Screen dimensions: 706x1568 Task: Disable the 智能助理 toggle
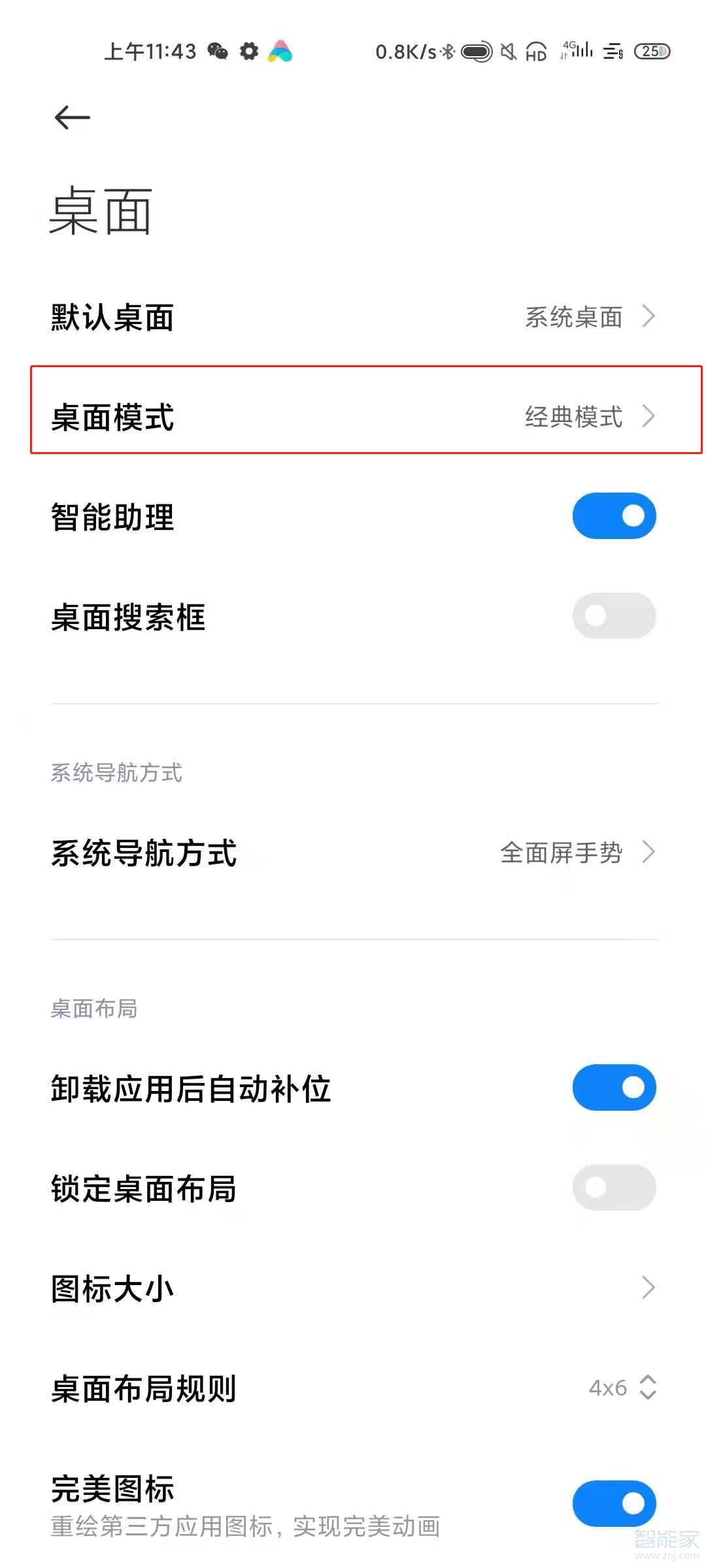coord(614,515)
